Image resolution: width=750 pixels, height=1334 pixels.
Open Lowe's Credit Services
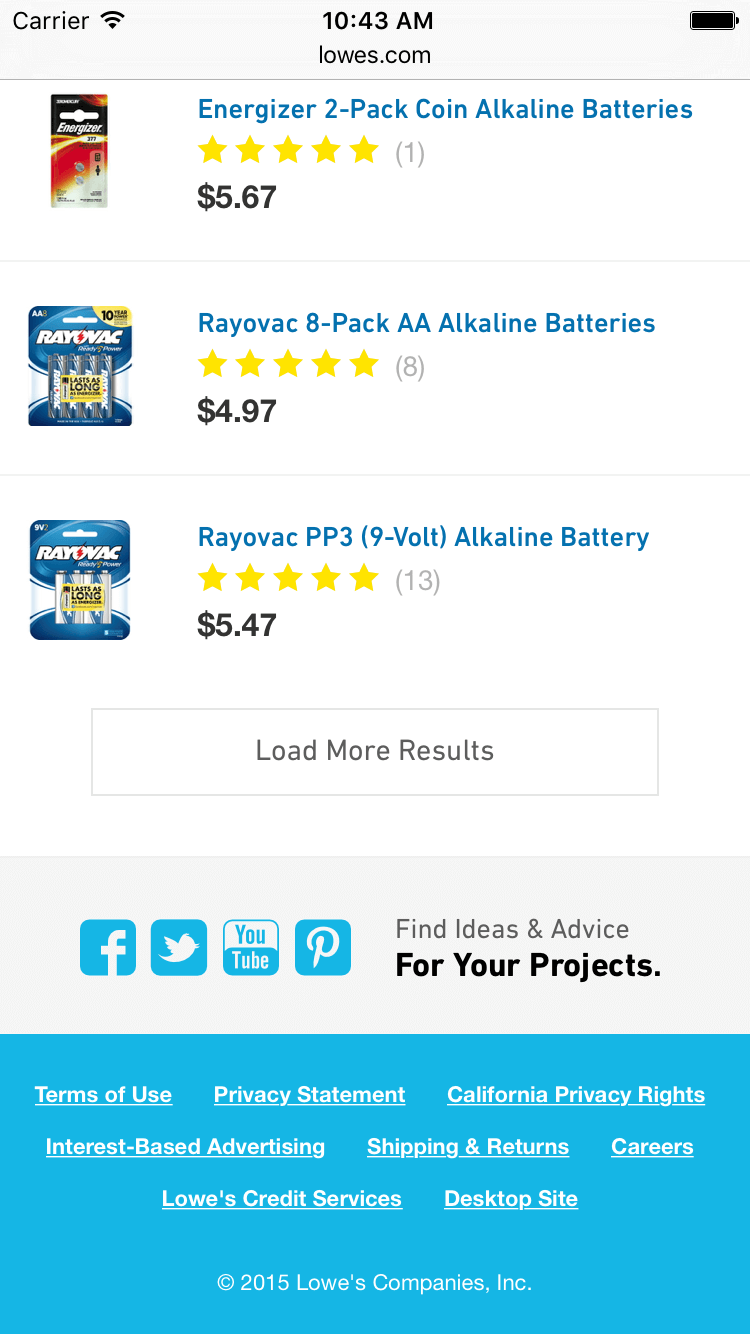pyautogui.click(x=282, y=1199)
